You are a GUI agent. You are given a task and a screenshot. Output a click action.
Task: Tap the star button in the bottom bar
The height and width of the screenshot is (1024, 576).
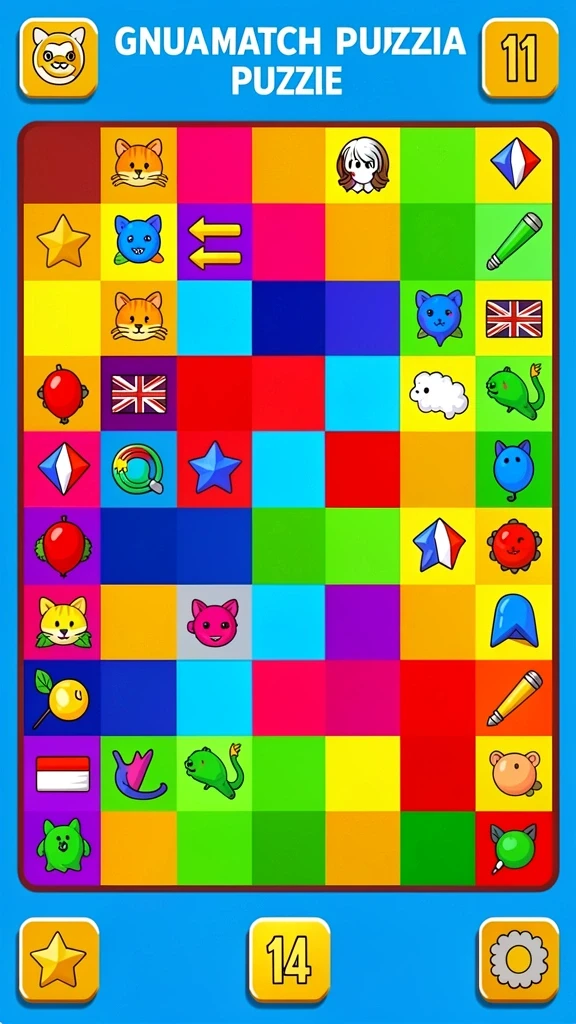[59, 960]
